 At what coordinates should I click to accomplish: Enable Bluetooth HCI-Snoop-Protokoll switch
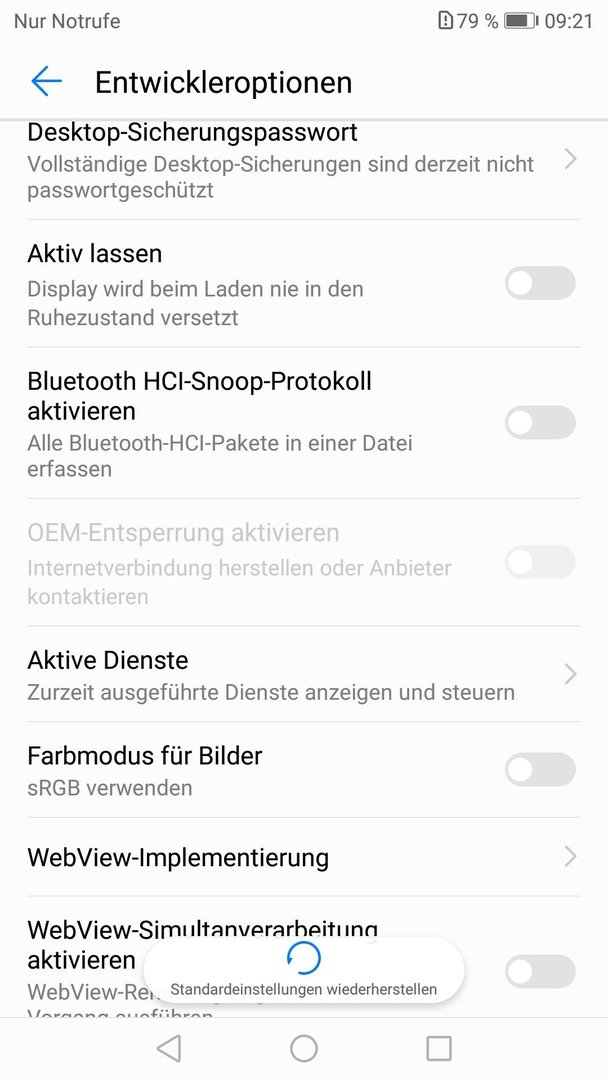(x=540, y=422)
